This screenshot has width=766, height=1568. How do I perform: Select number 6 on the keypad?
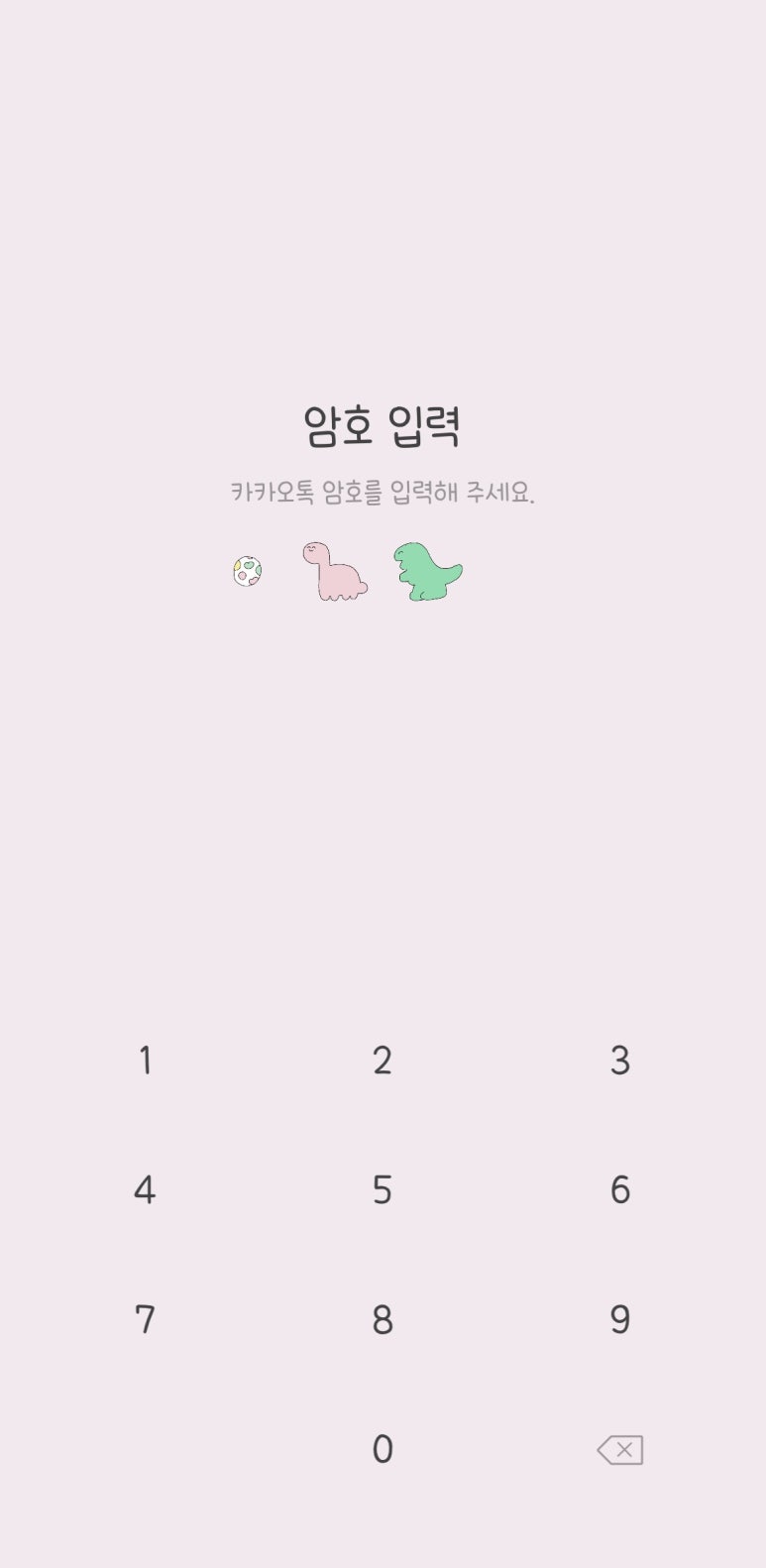click(x=619, y=1190)
